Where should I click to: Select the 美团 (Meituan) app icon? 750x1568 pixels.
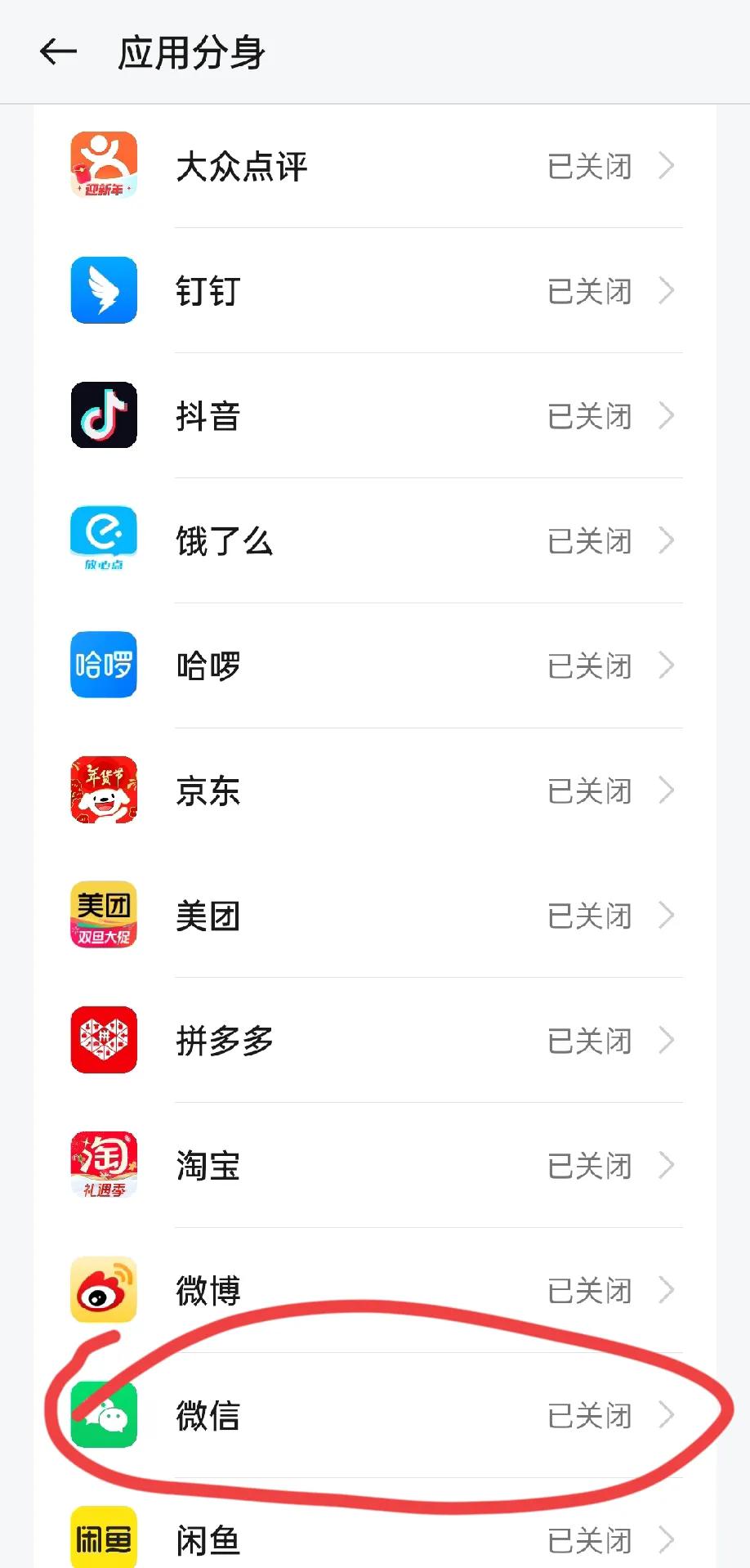[104, 916]
